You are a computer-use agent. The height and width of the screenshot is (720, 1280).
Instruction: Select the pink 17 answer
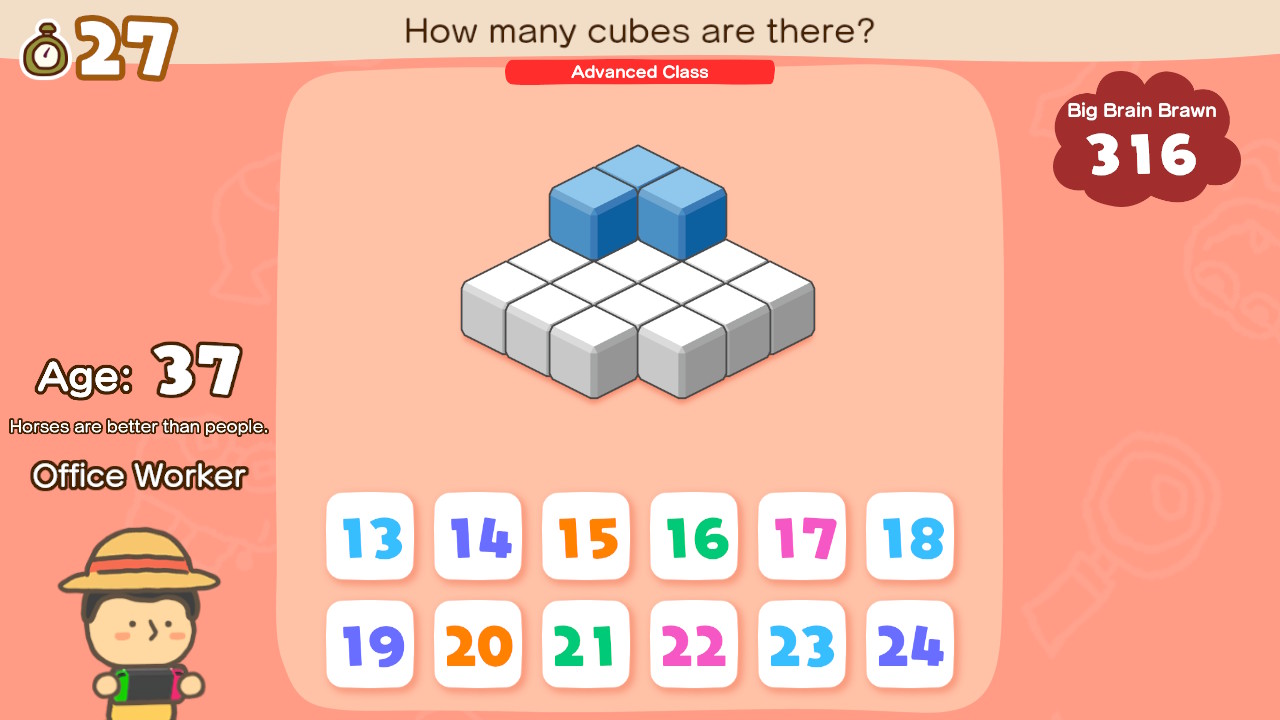point(802,537)
